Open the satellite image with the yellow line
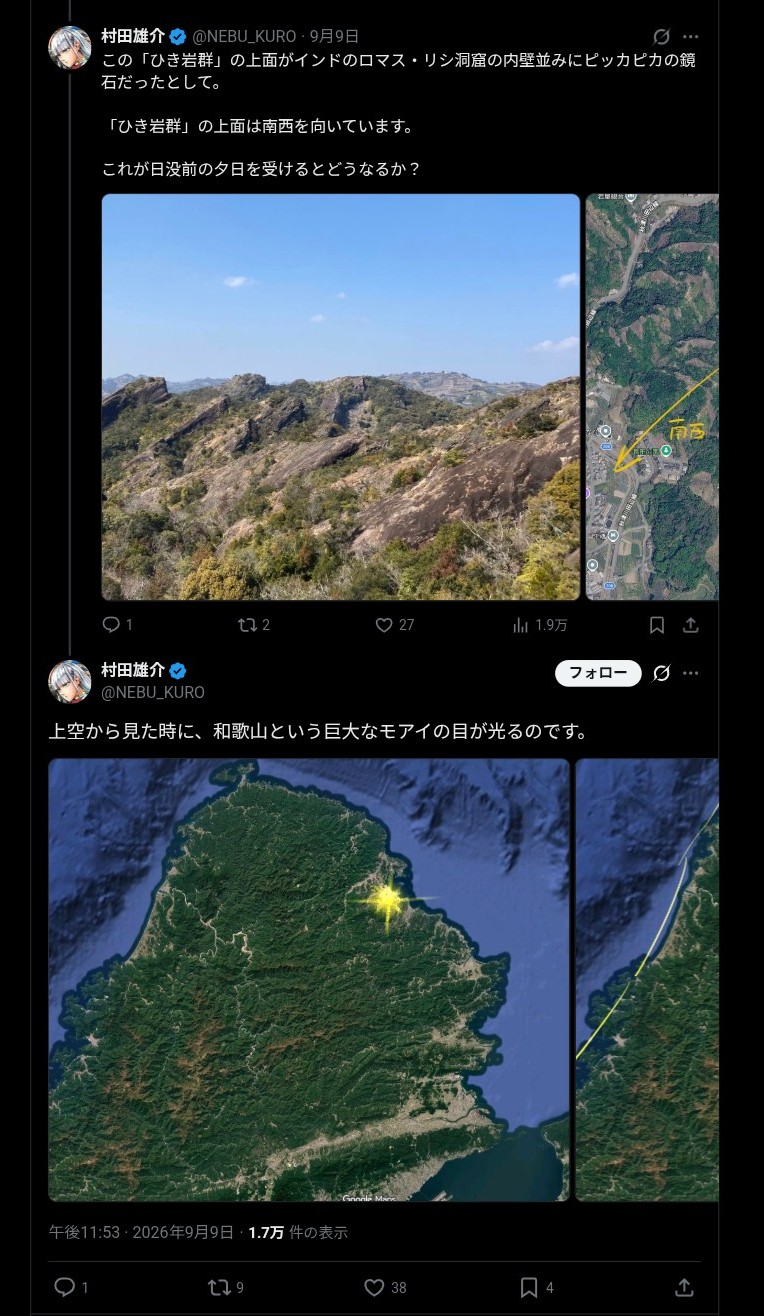This screenshot has width=764, height=1316. click(647, 980)
